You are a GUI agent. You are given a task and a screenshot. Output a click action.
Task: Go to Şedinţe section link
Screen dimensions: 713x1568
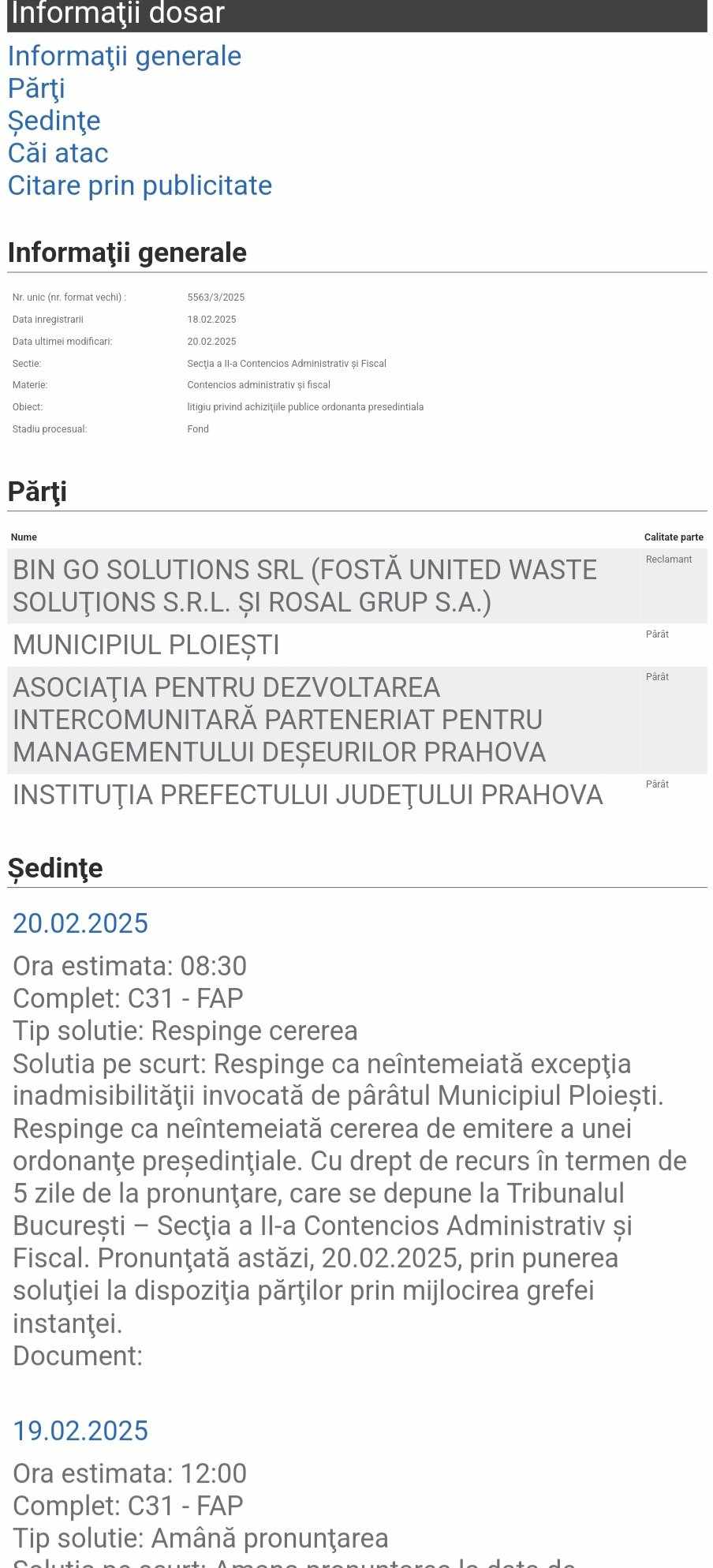tap(54, 121)
